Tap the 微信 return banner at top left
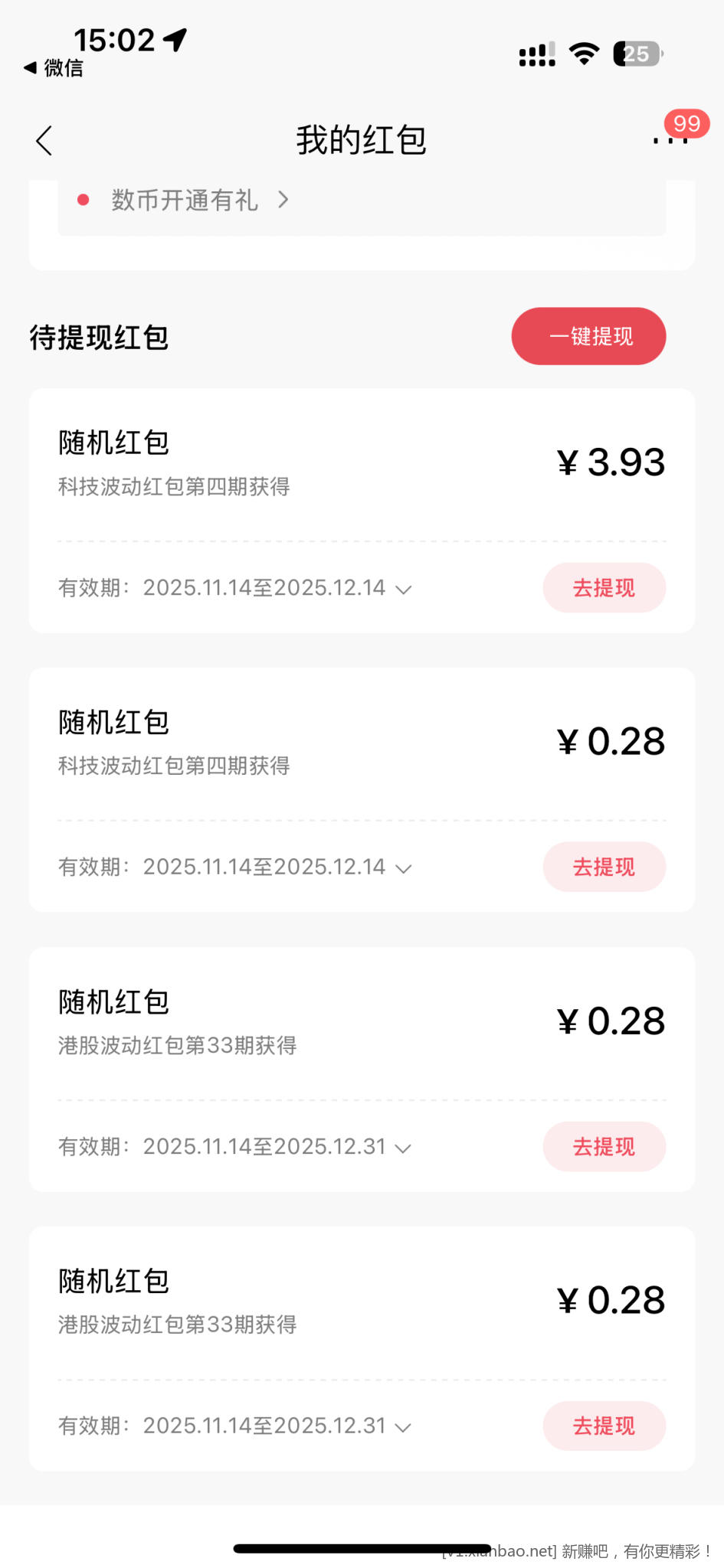Screen dimensions: 724x1568 click(x=54, y=68)
